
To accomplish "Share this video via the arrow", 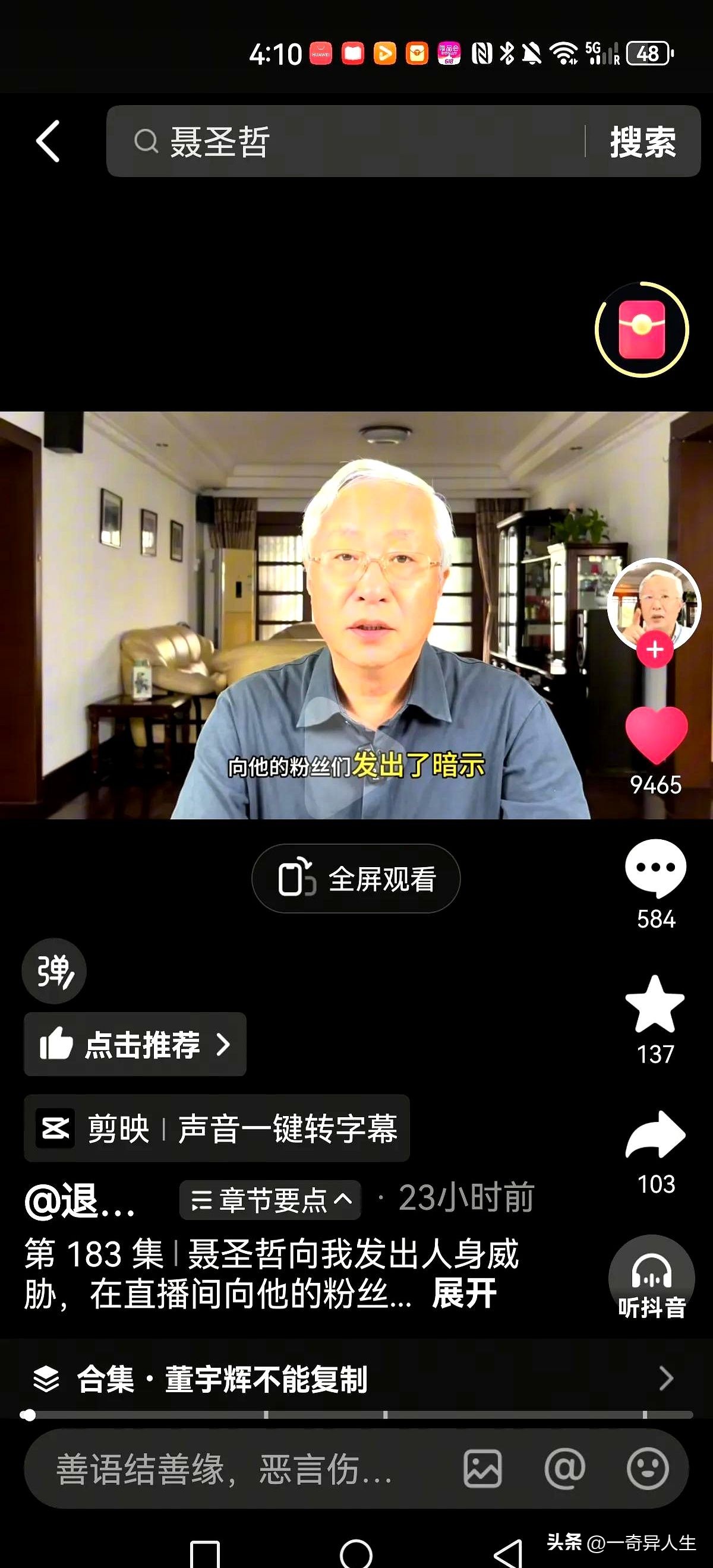I will point(655,1134).
